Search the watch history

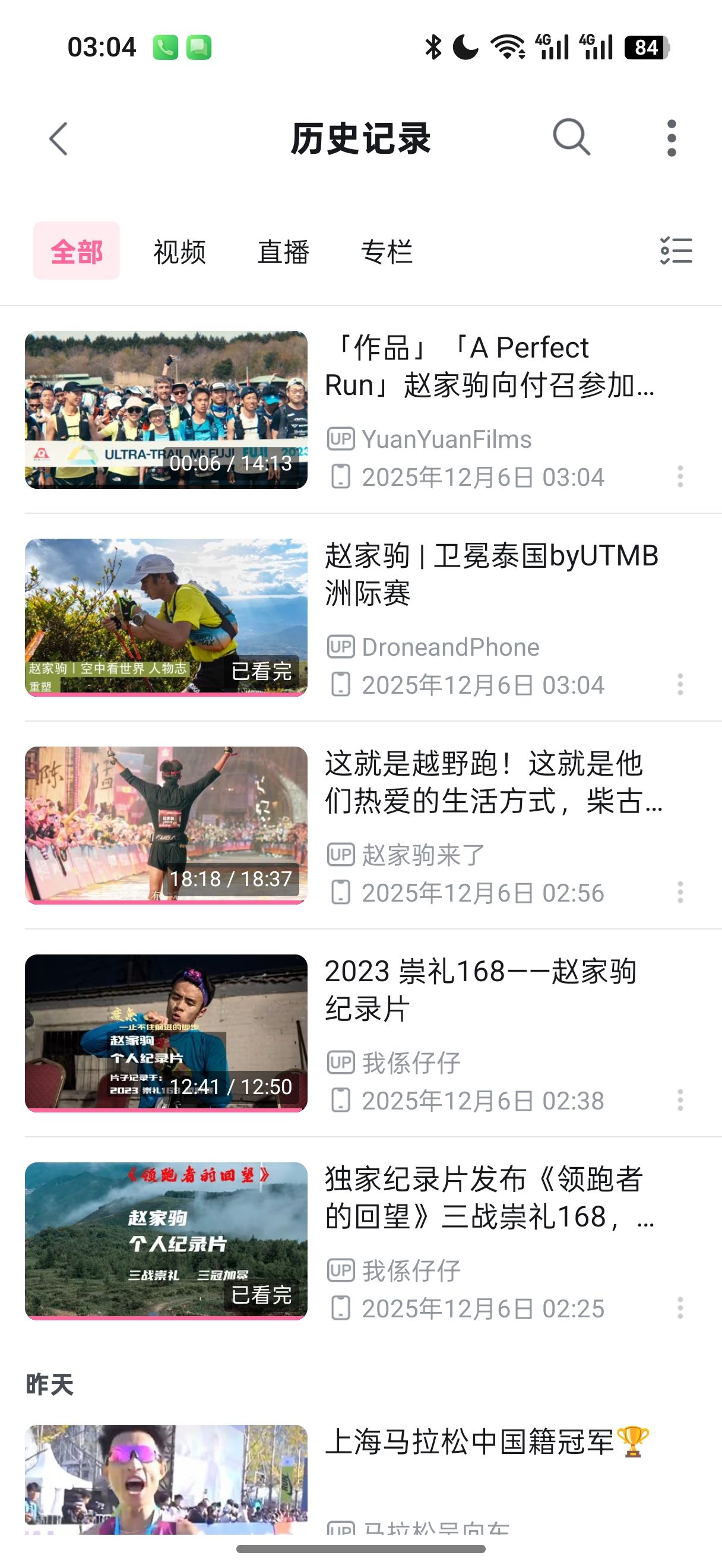tap(571, 138)
